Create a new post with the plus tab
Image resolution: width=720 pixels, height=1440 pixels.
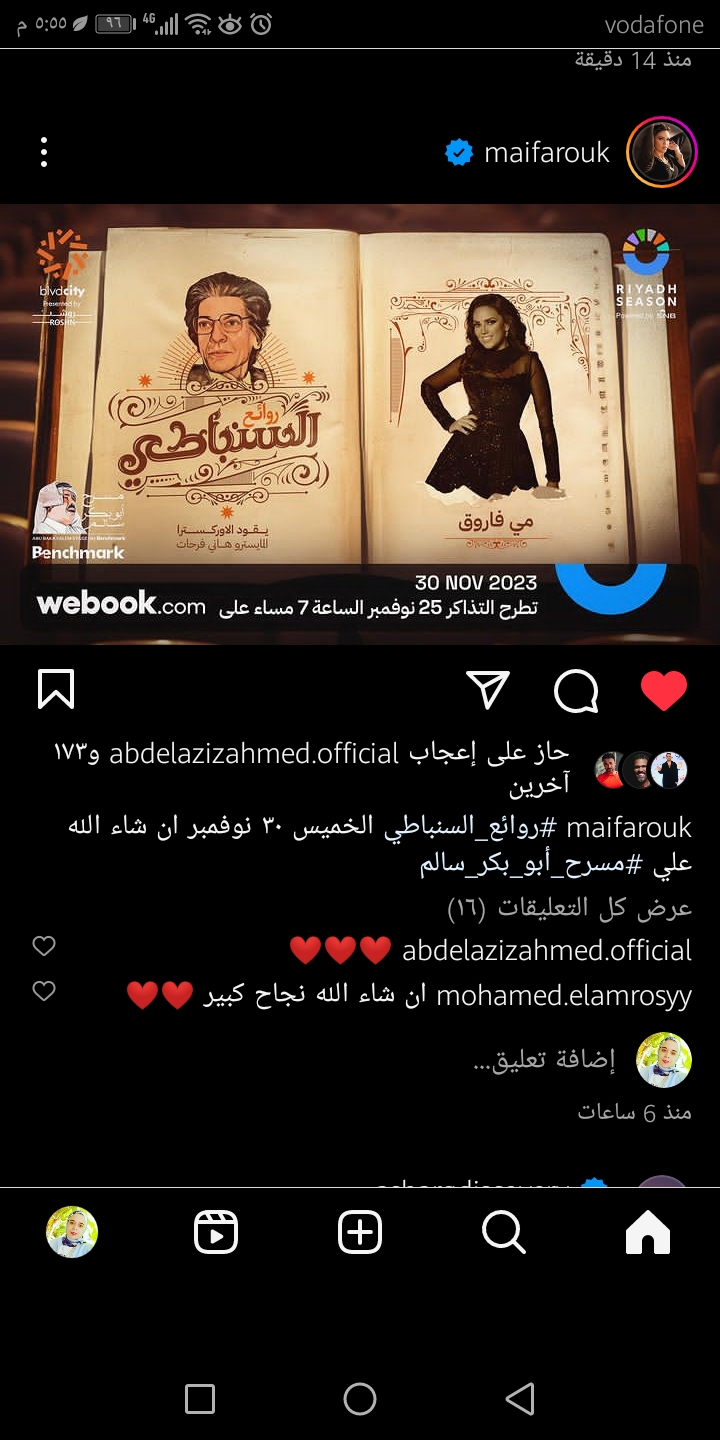[360, 1232]
